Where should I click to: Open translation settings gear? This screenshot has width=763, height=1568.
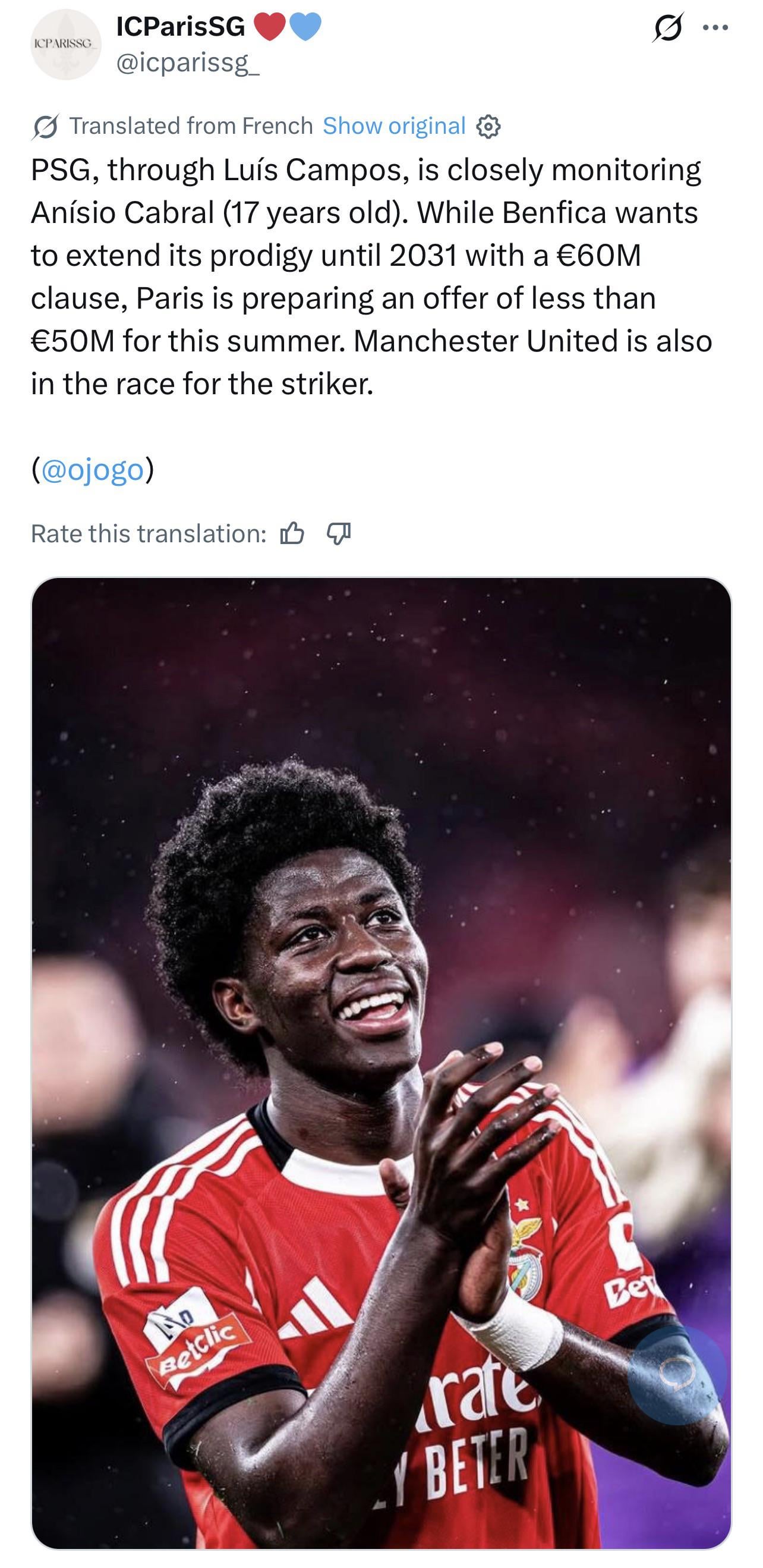pyautogui.click(x=488, y=127)
